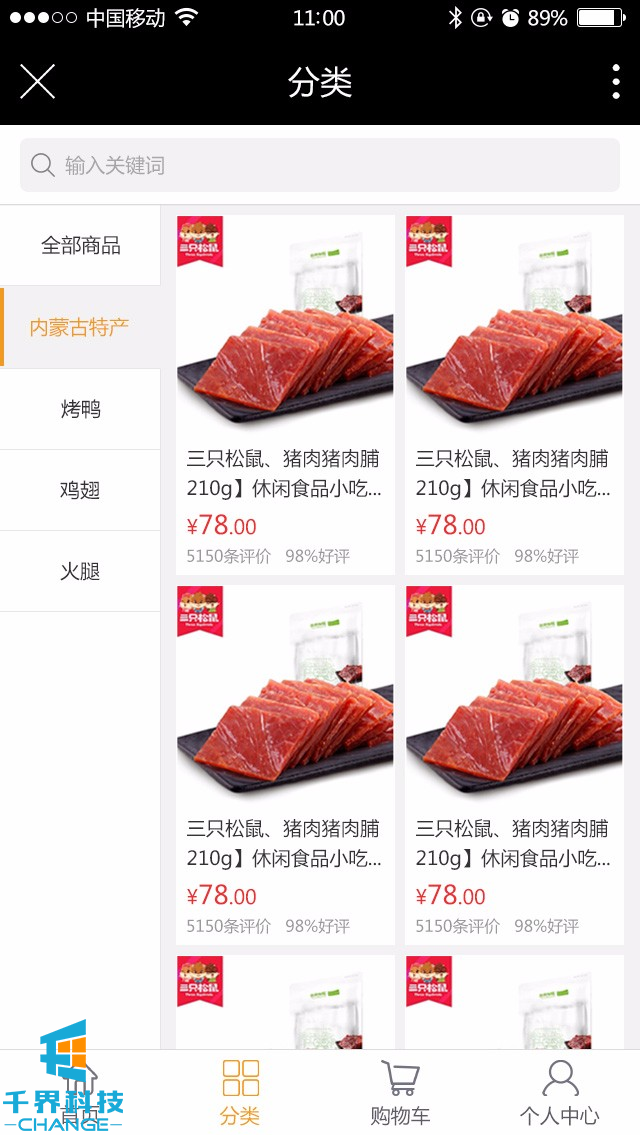Viewport: 640px width, 1135px height.
Task: Open the 购物车 shopping cart tab
Action: coord(400,1092)
